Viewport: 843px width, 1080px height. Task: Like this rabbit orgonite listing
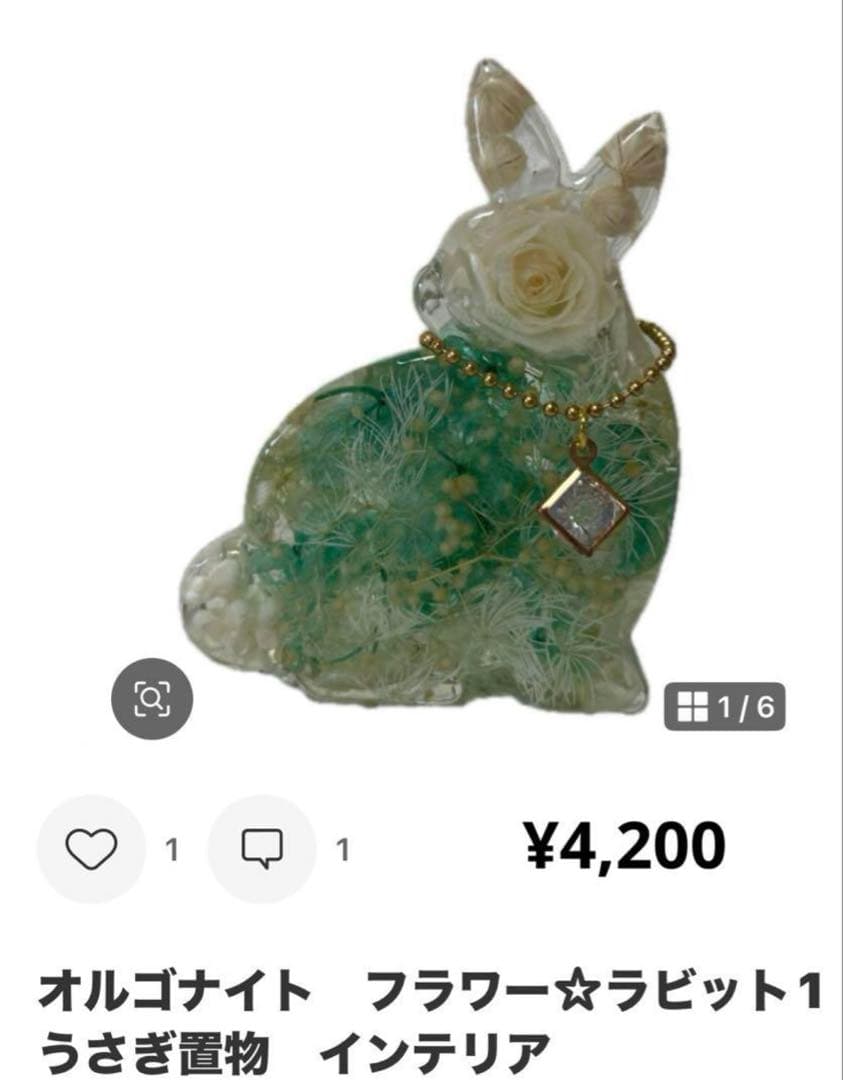(91, 849)
